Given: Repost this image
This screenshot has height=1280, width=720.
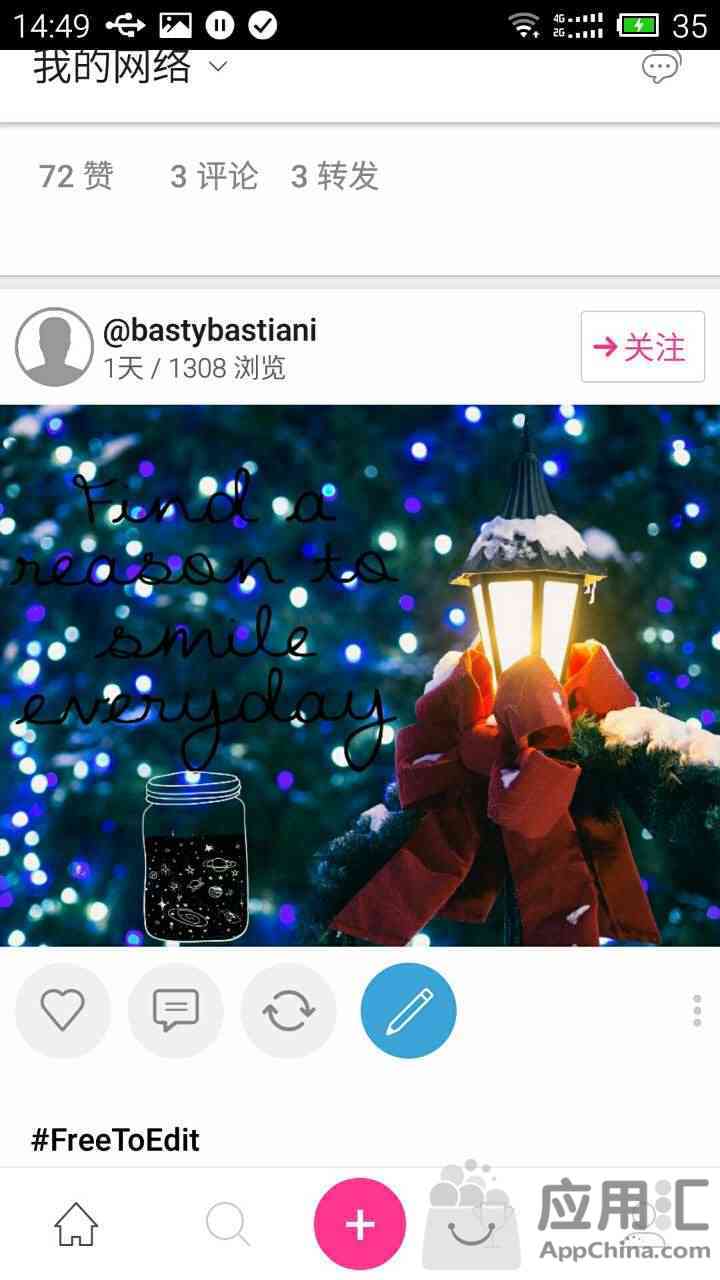Looking at the screenshot, I should pos(288,1010).
